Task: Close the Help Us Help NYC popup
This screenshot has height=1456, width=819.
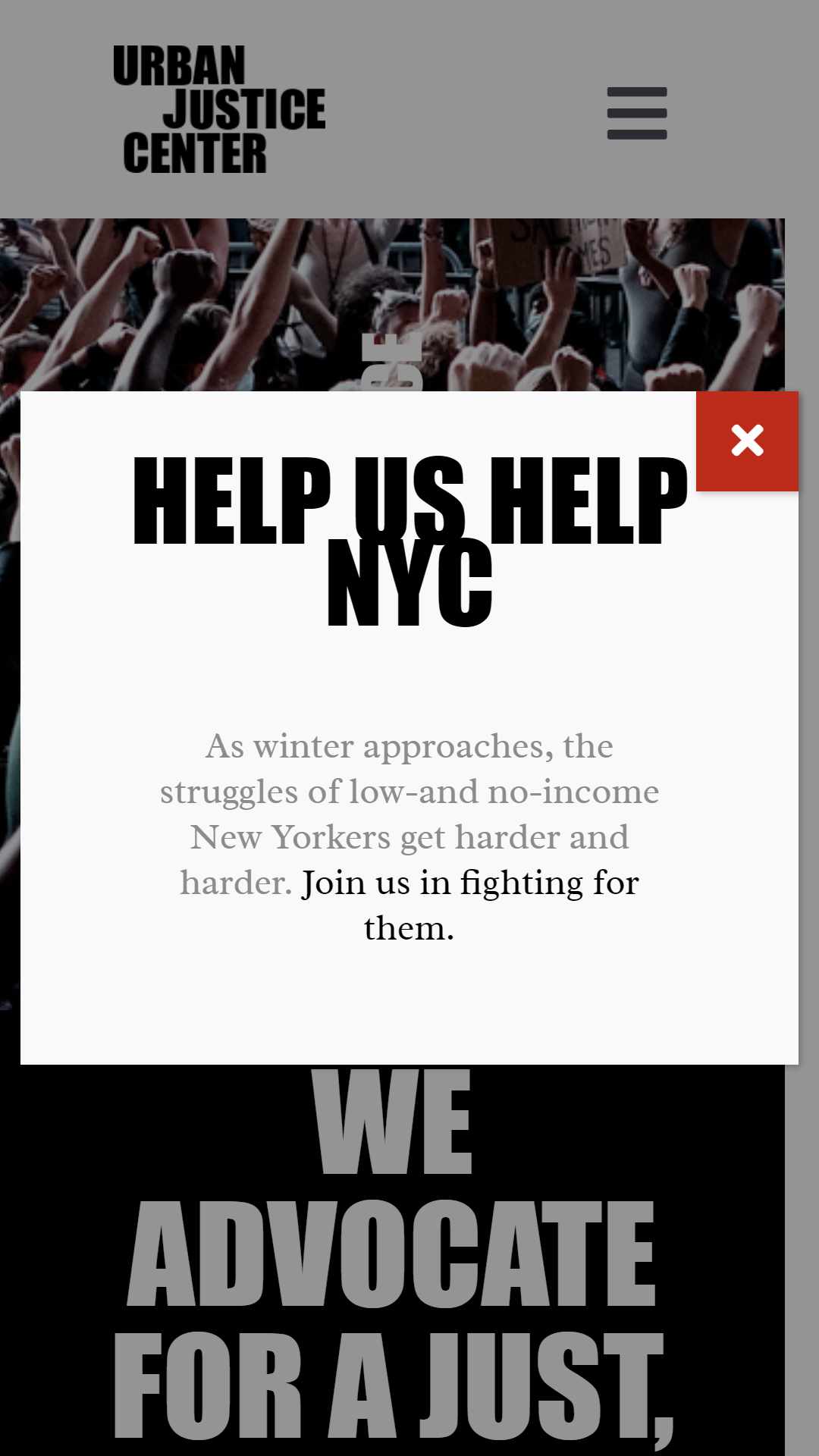Action: click(x=747, y=441)
